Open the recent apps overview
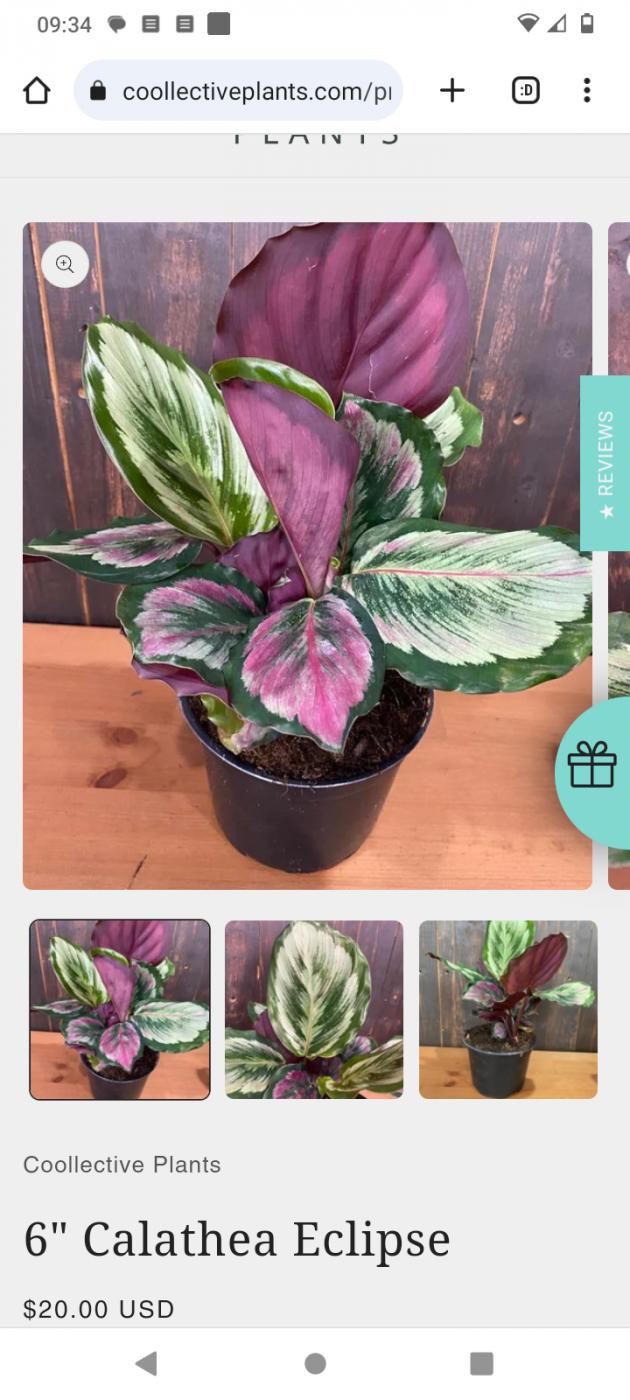The width and height of the screenshot is (630, 1400). click(x=482, y=1363)
